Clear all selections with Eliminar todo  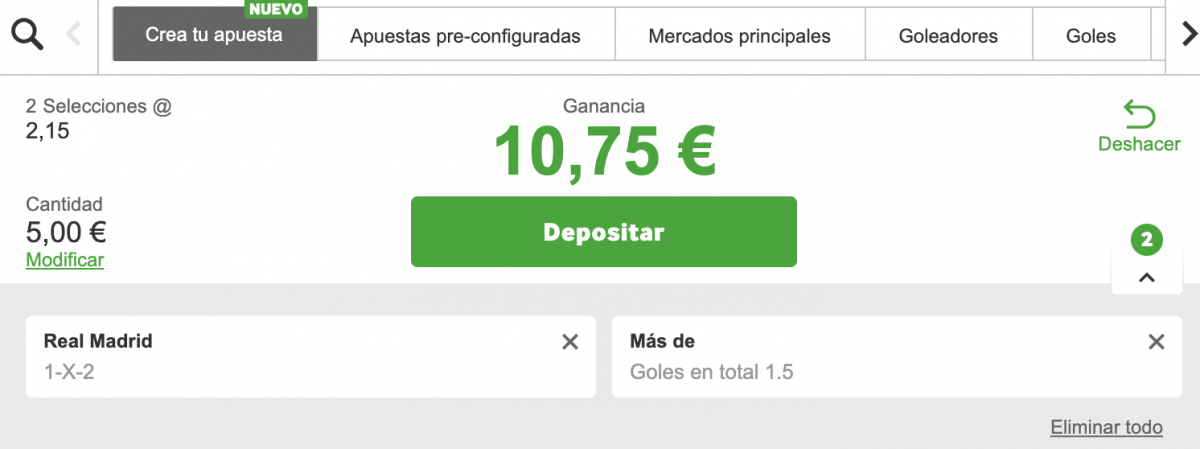1106,428
